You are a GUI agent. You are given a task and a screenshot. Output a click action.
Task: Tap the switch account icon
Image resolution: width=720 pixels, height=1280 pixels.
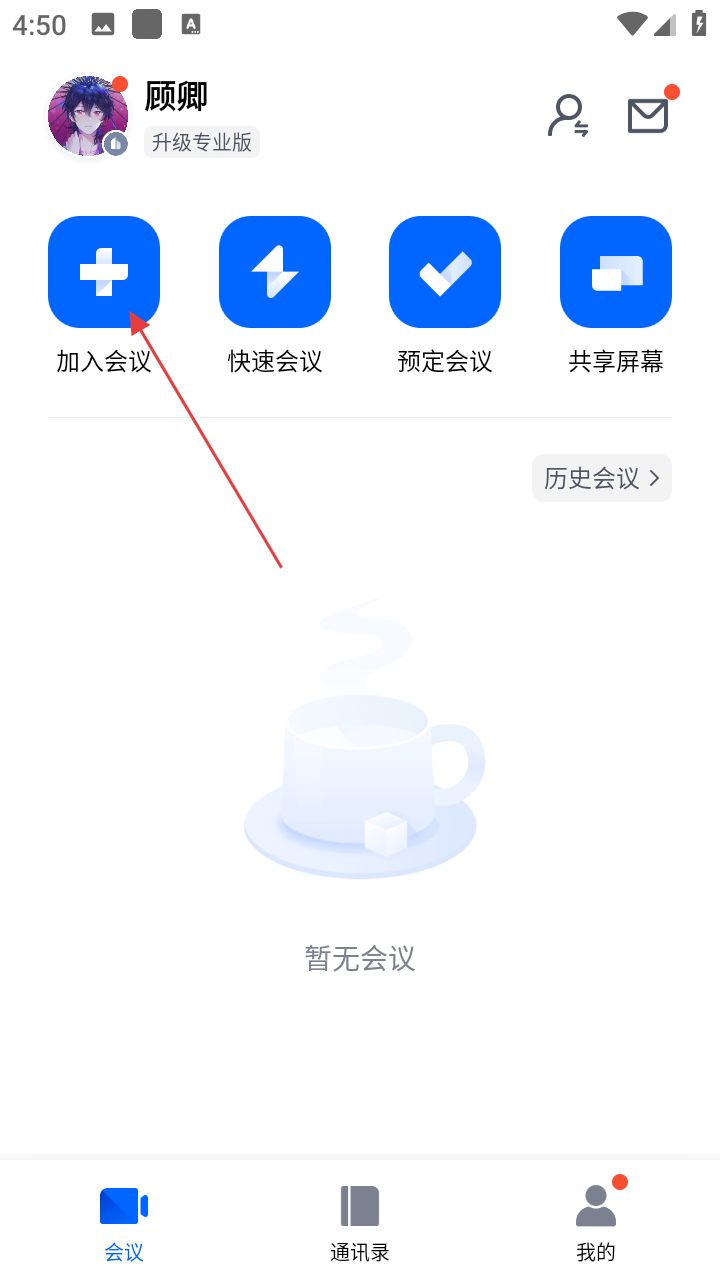tap(568, 116)
